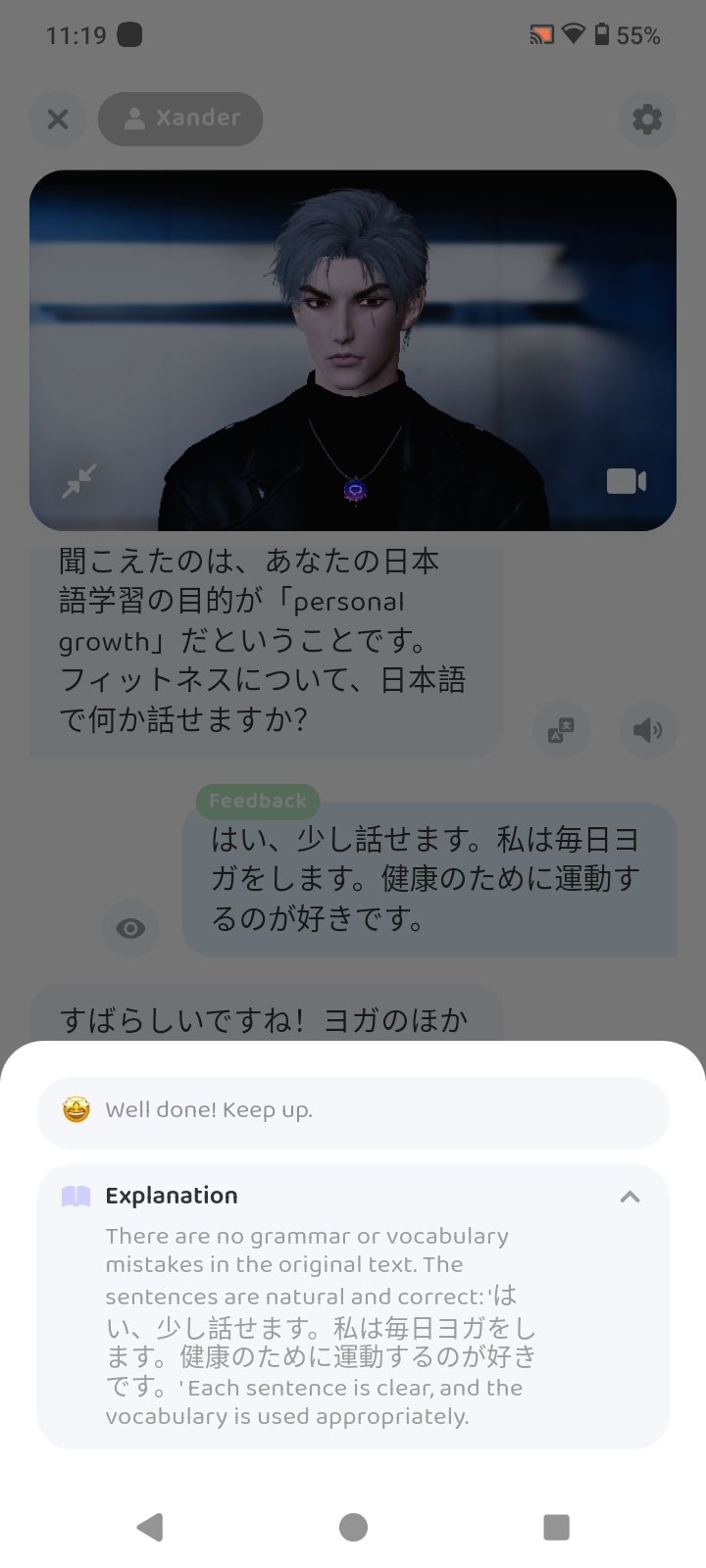Toggle the eye icon beside my reply

tap(130, 928)
